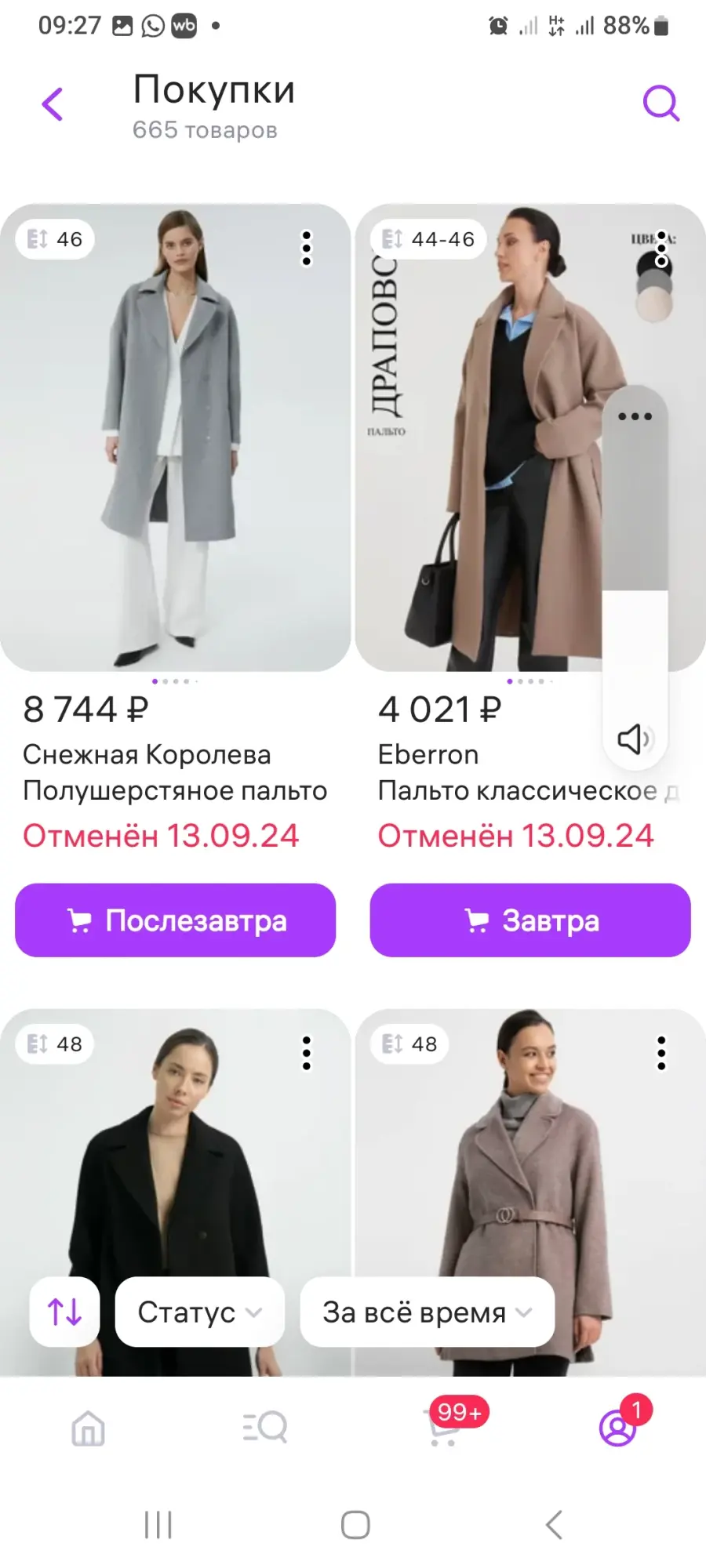
Task: Open options menu for Снежная Королева coat
Action: point(307,249)
